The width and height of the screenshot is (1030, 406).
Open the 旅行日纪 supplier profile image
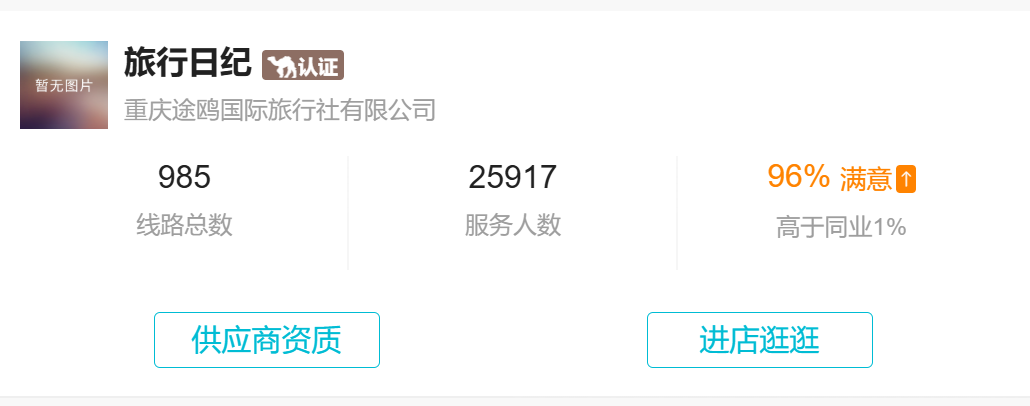(x=64, y=85)
